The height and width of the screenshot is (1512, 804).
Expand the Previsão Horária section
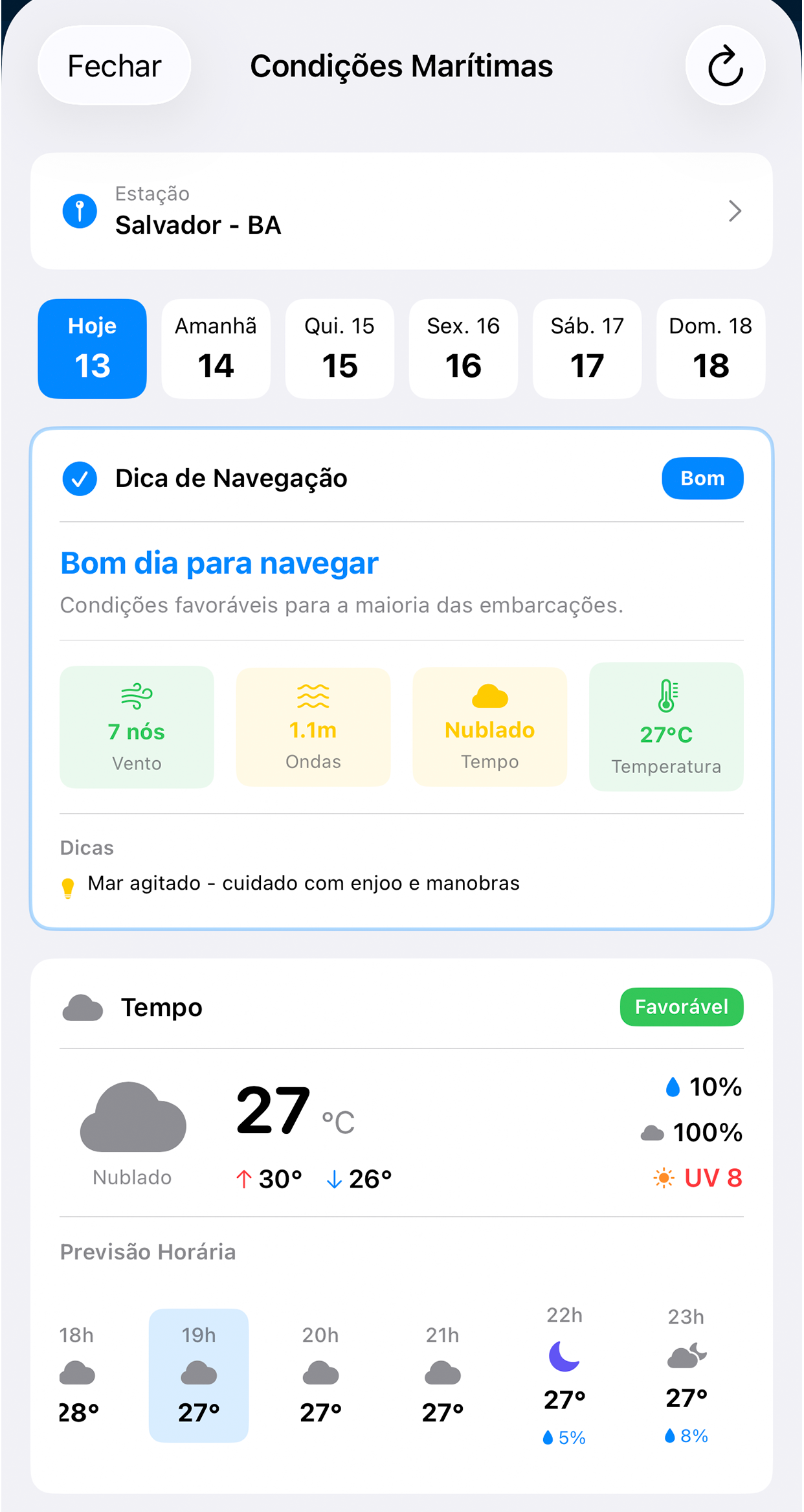point(148,1252)
